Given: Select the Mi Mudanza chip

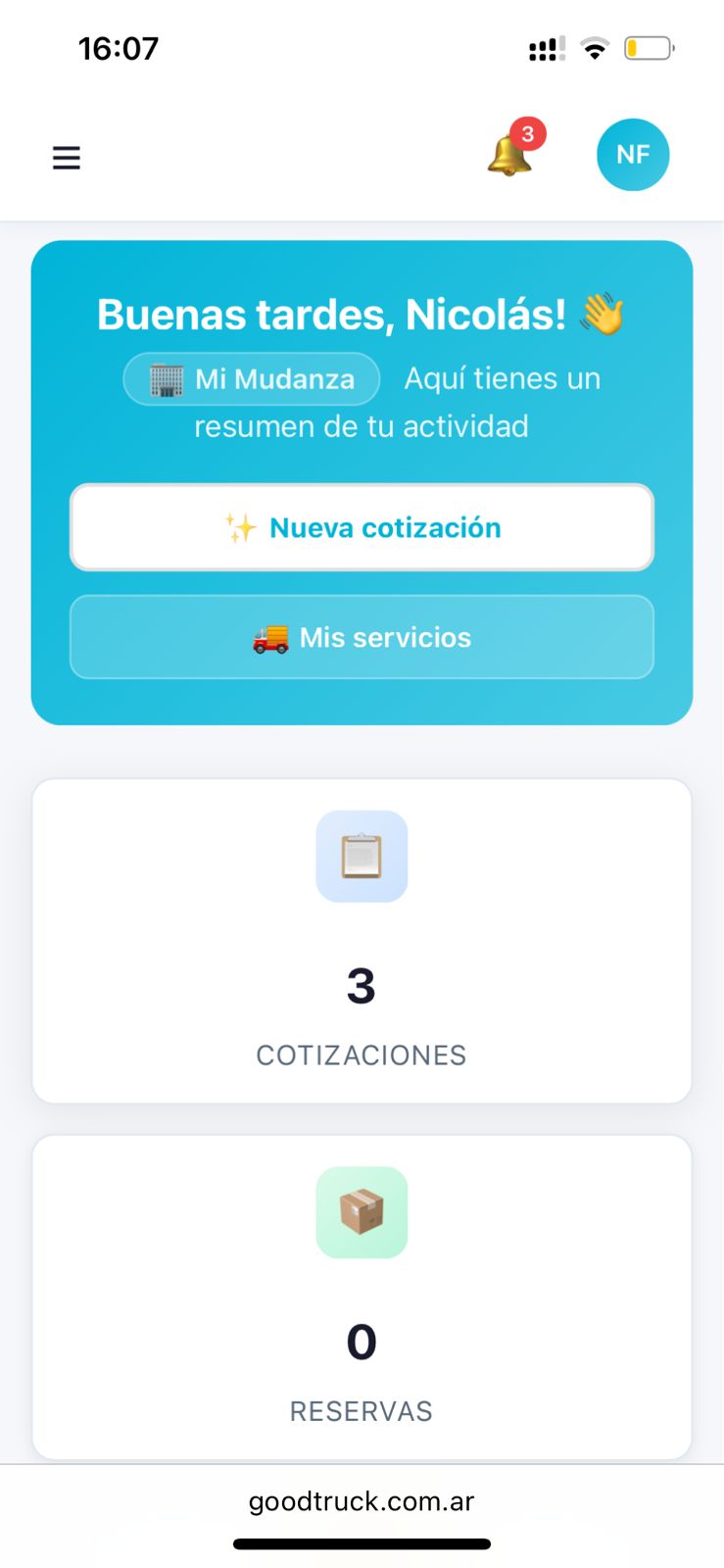Looking at the screenshot, I should [251, 378].
